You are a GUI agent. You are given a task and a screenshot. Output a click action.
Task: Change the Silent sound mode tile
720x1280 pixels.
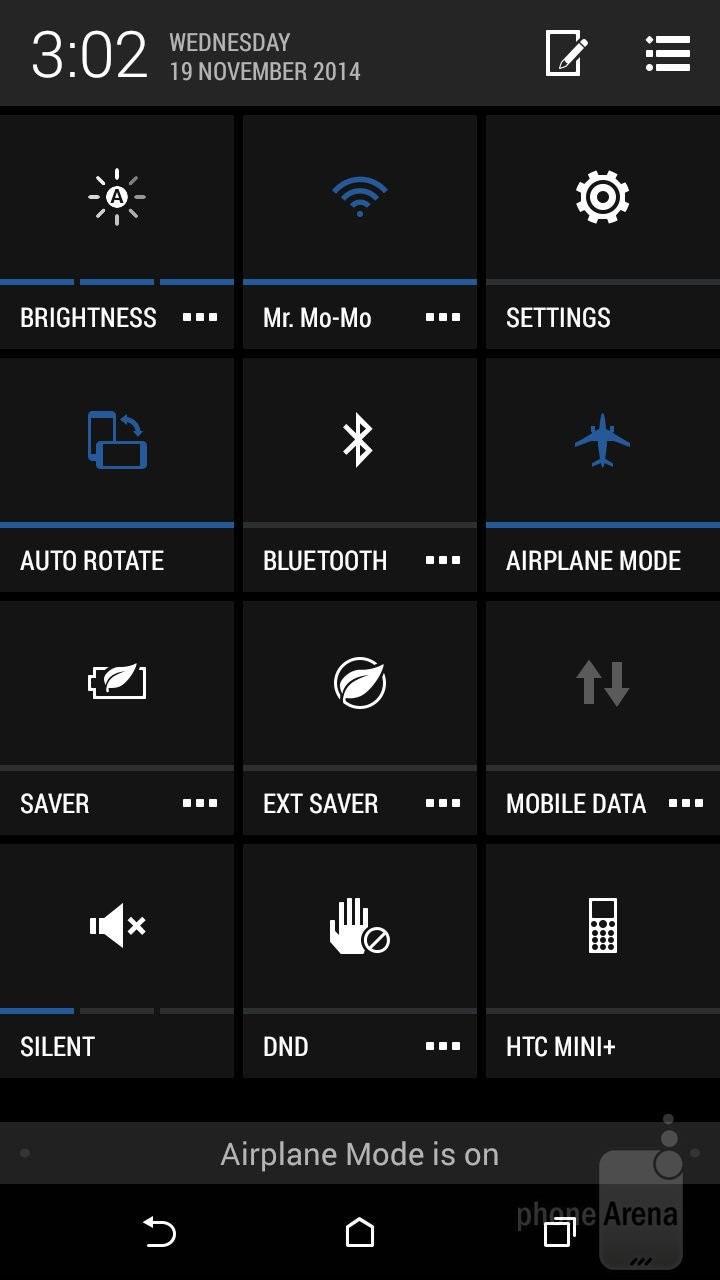pyautogui.click(x=116, y=926)
